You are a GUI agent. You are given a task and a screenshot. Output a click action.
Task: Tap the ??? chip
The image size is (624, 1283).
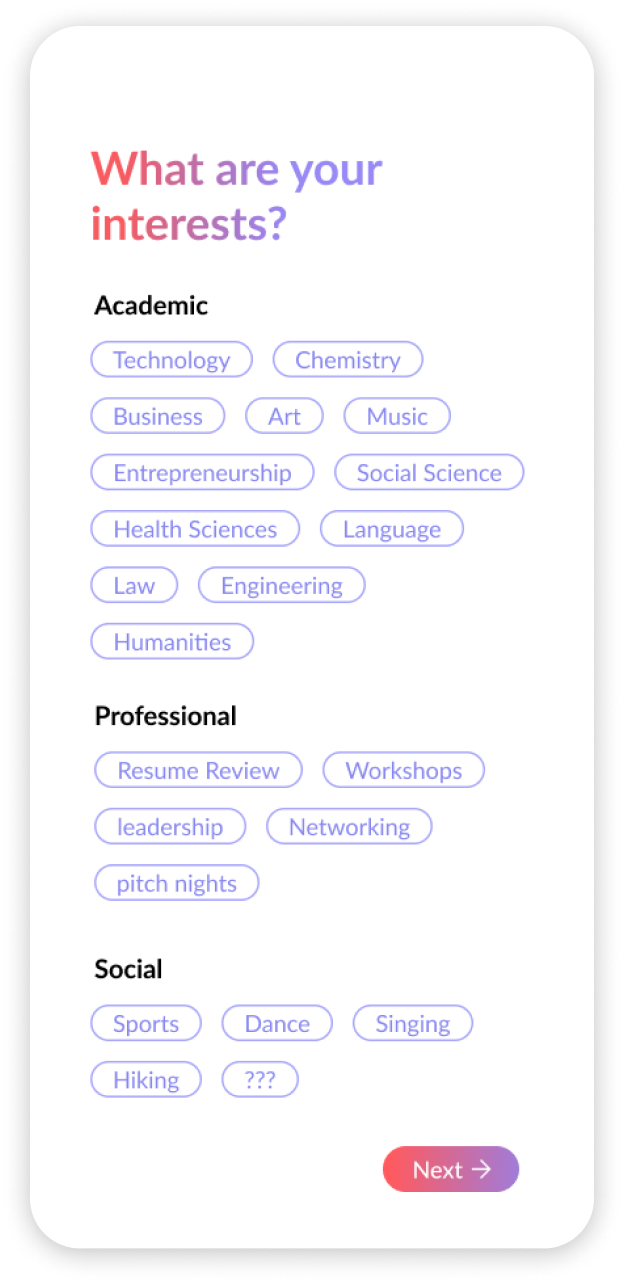coord(260,1079)
